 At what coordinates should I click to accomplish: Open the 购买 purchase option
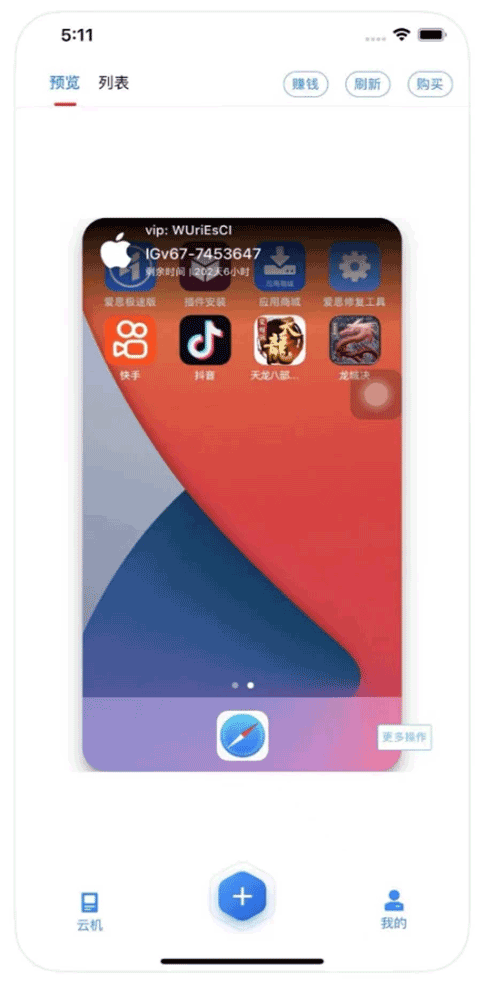point(430,85)
